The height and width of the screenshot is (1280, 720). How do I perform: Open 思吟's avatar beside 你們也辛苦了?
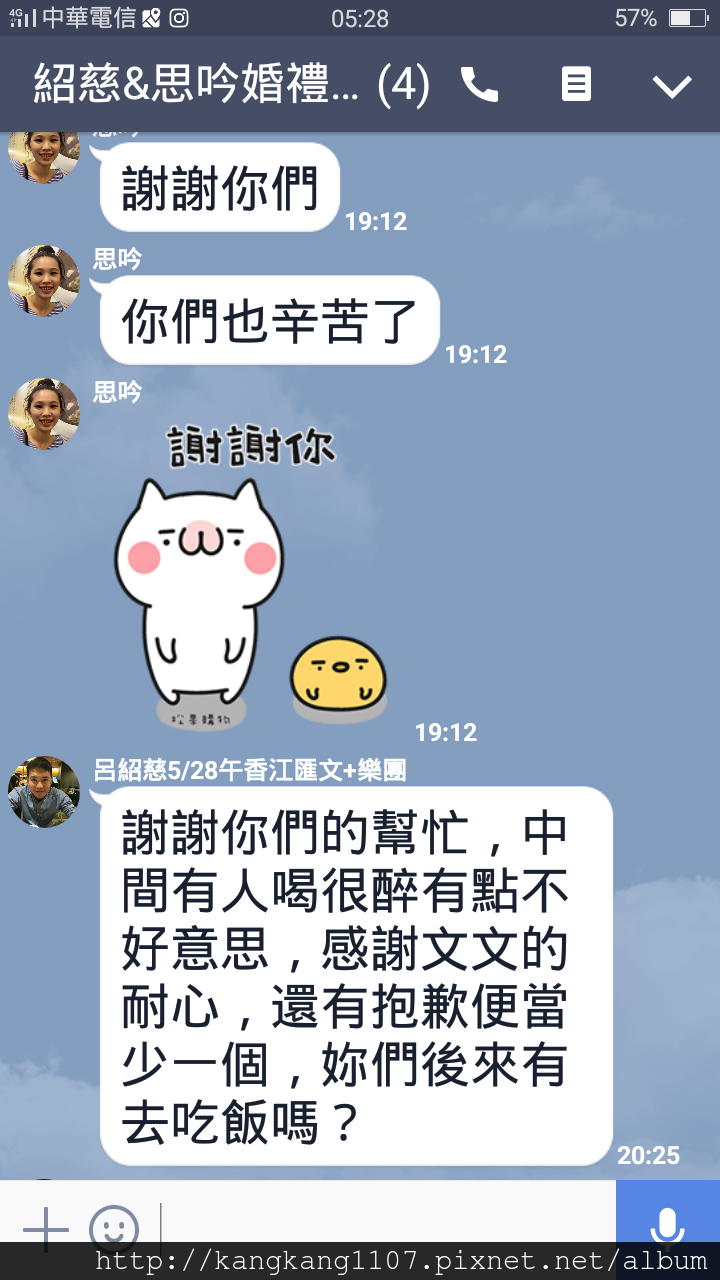pyautogui.click(x=44, y=282)
